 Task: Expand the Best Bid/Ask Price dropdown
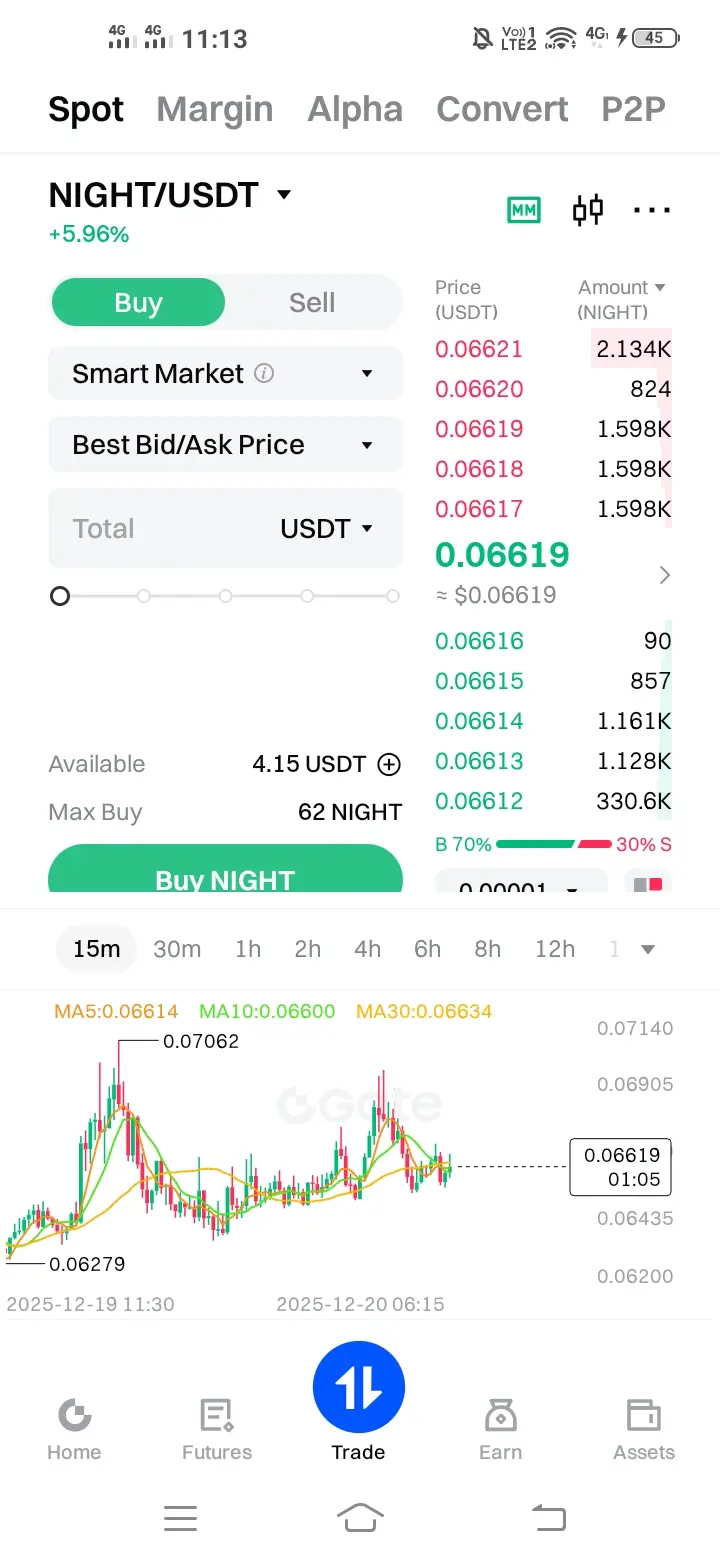(x=225, y=445)
